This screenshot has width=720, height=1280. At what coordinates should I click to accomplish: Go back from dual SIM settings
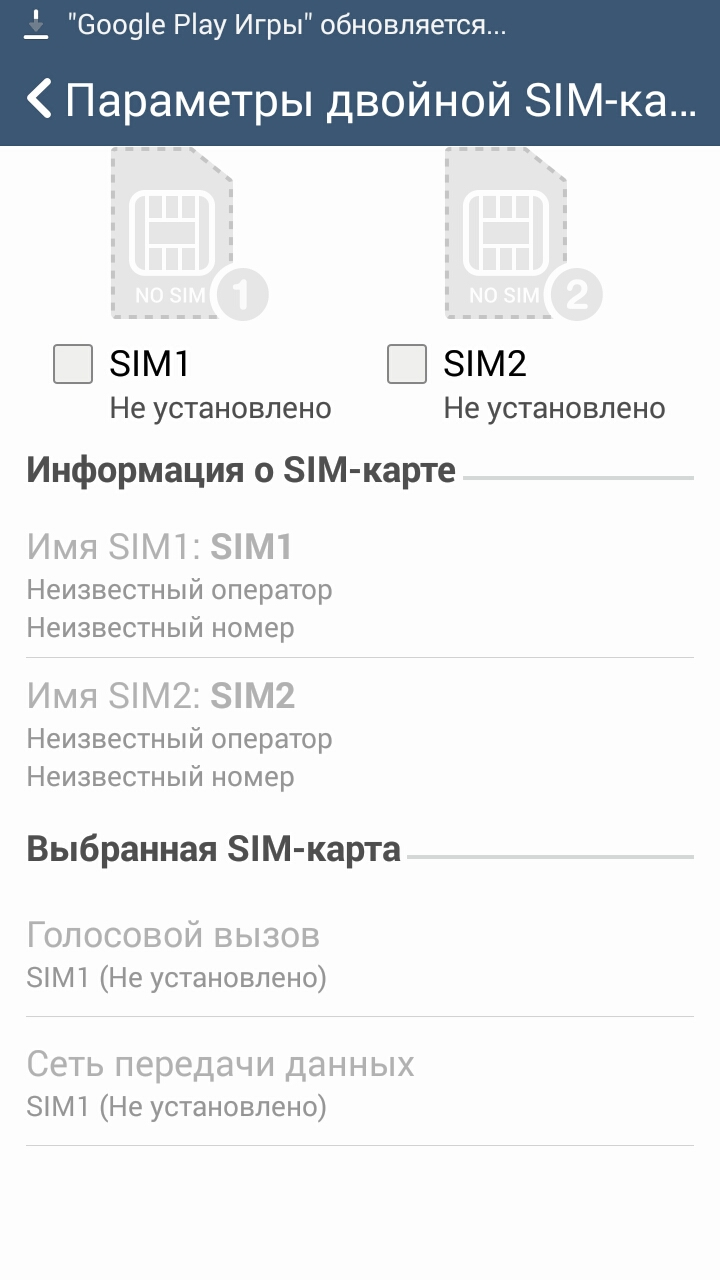click(x=40, y=99)
